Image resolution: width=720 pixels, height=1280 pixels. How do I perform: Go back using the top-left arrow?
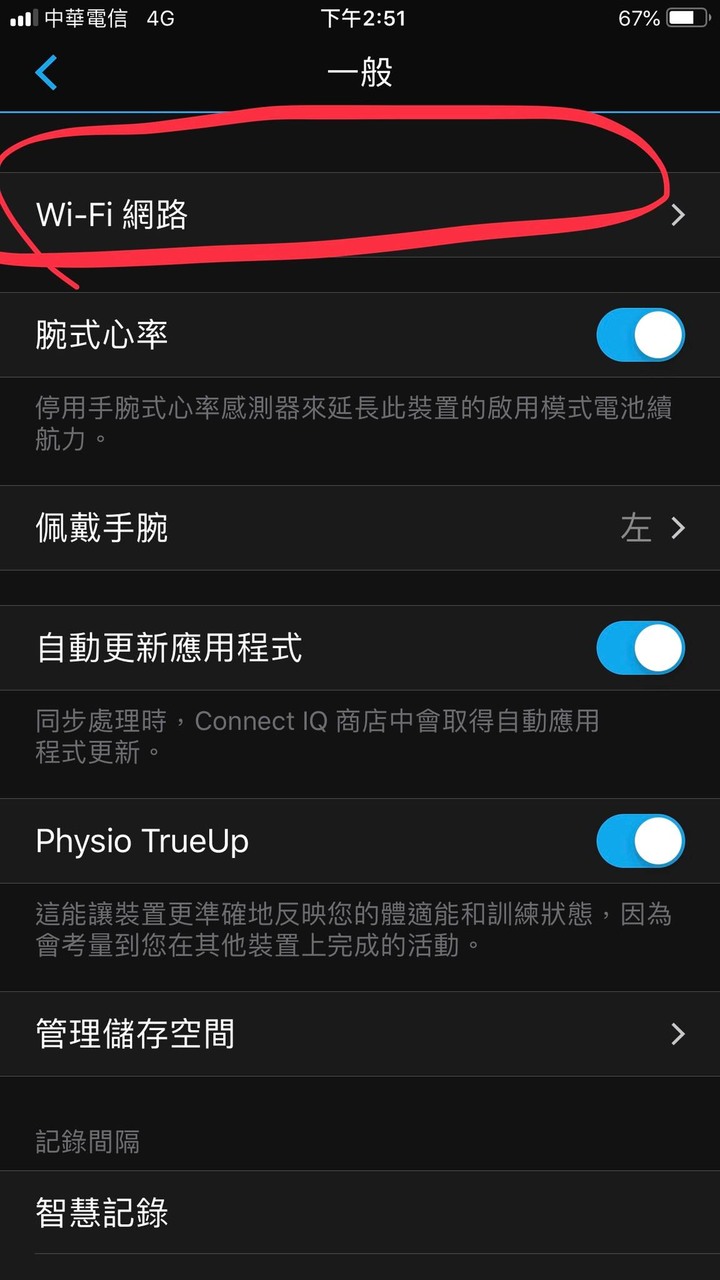pyautogui.click(x=46, y=73)
